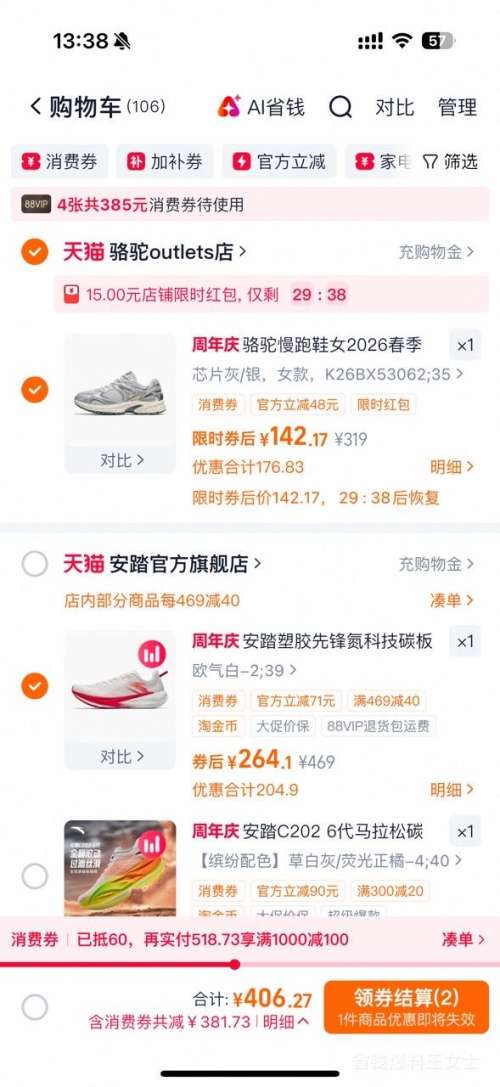Uncheck the 骆驼outlets店 store checkbox
The image size is (500, 1087).
[x=35, y=252]
